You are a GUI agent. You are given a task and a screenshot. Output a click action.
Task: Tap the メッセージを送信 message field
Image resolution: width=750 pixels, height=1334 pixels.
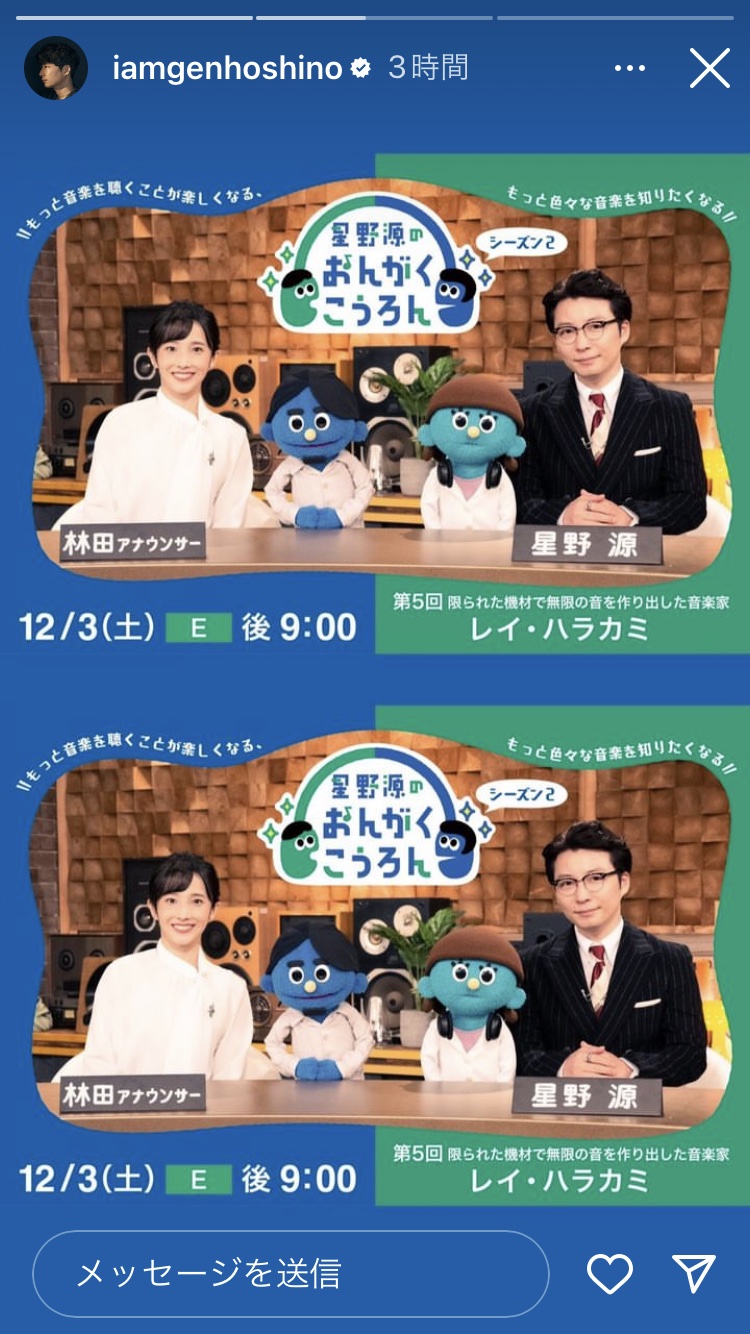point(290,1273)
